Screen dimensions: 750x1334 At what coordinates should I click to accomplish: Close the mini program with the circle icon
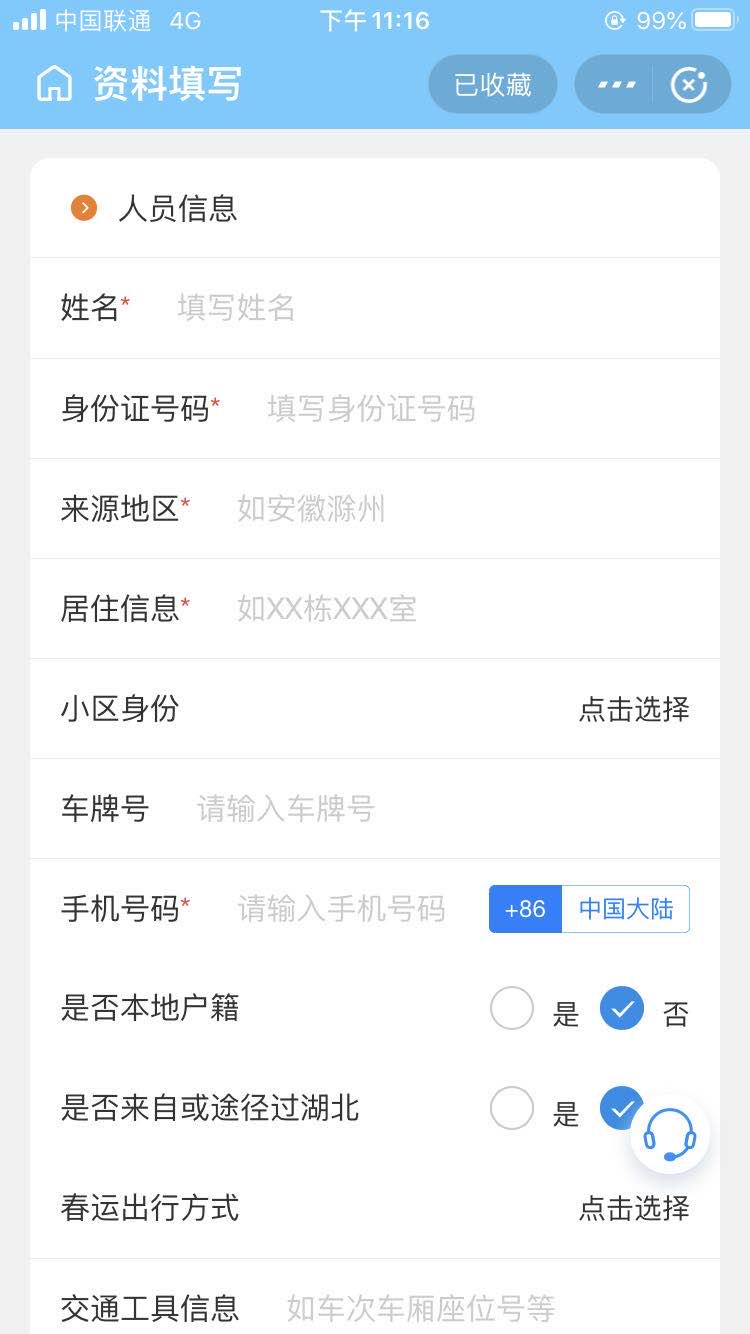(x=689, y=84)
